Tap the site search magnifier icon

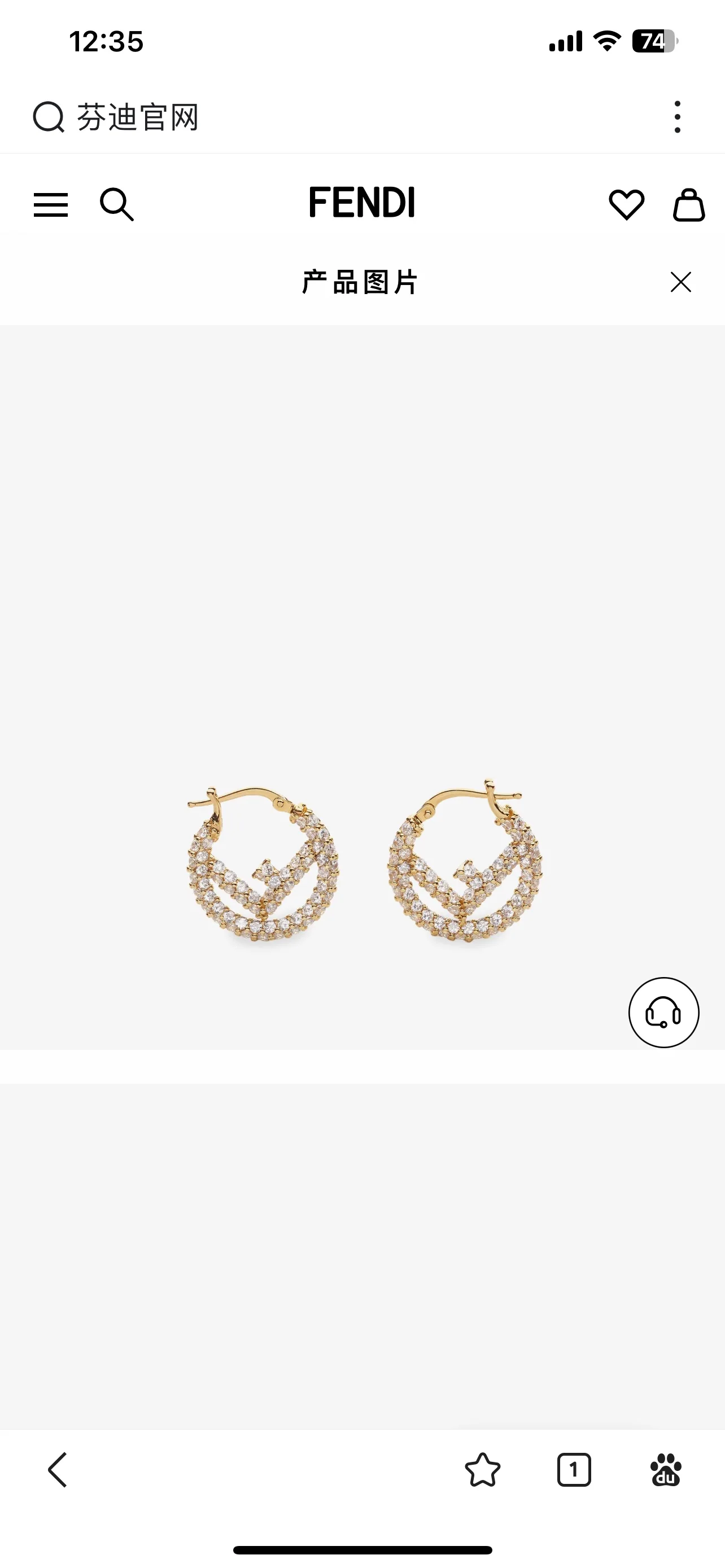pyautogui.click(x=117, y=204)
